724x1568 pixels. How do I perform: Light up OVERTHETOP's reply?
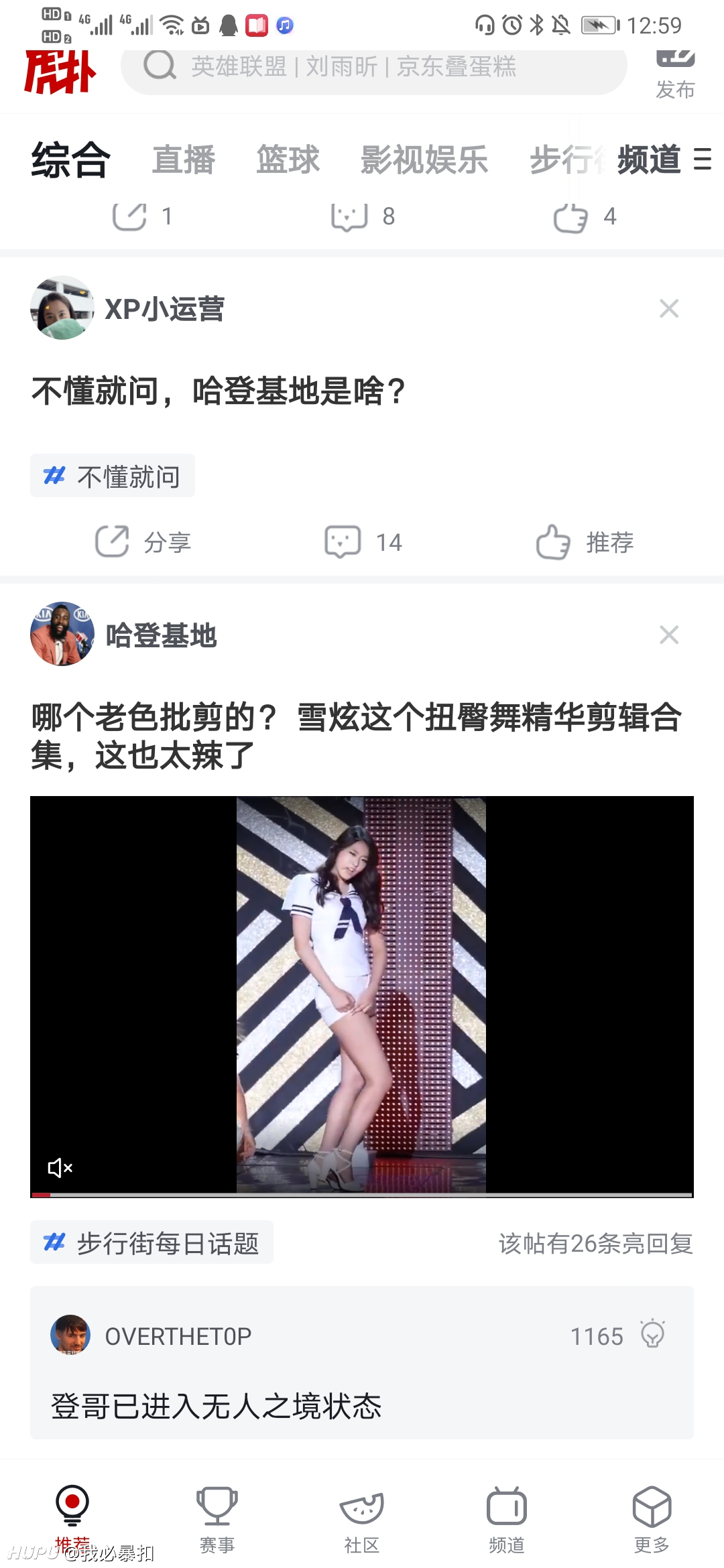click(652, 1333)
